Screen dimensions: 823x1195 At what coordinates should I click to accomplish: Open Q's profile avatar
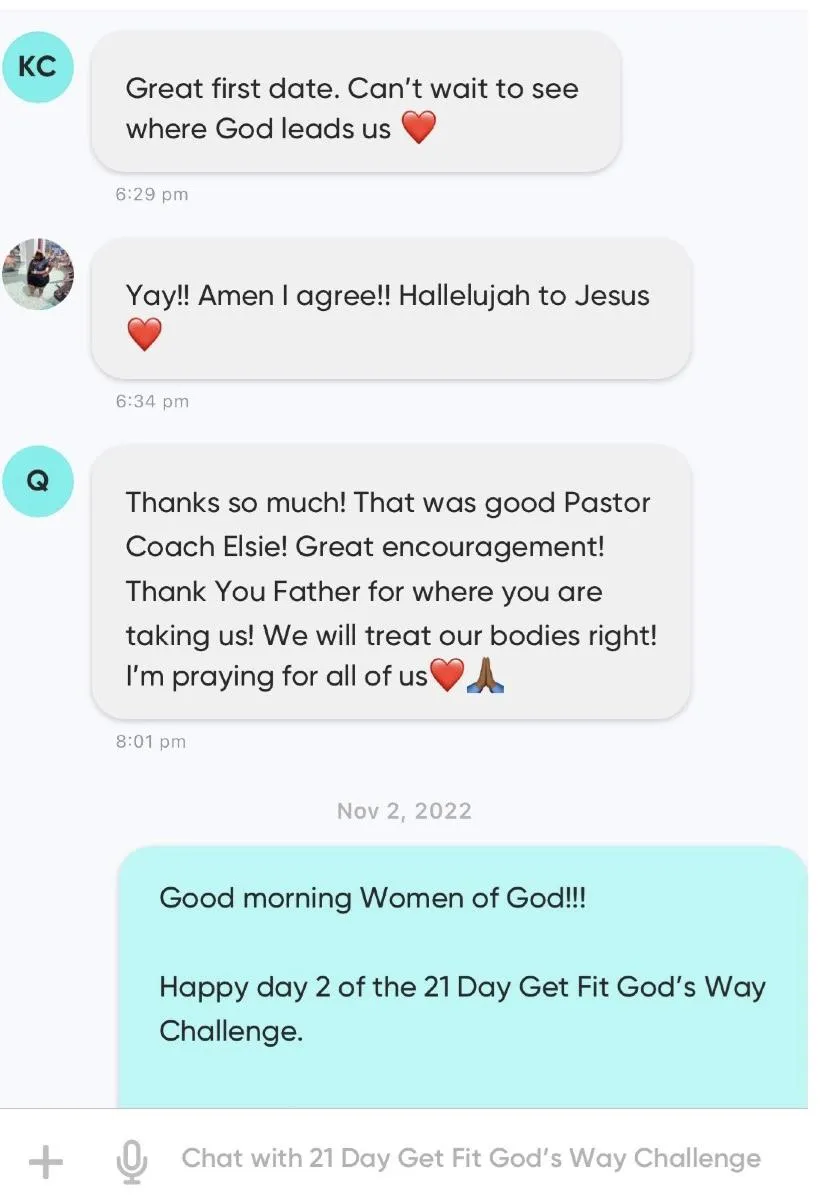pyautogui.click(x=37, y=481)
